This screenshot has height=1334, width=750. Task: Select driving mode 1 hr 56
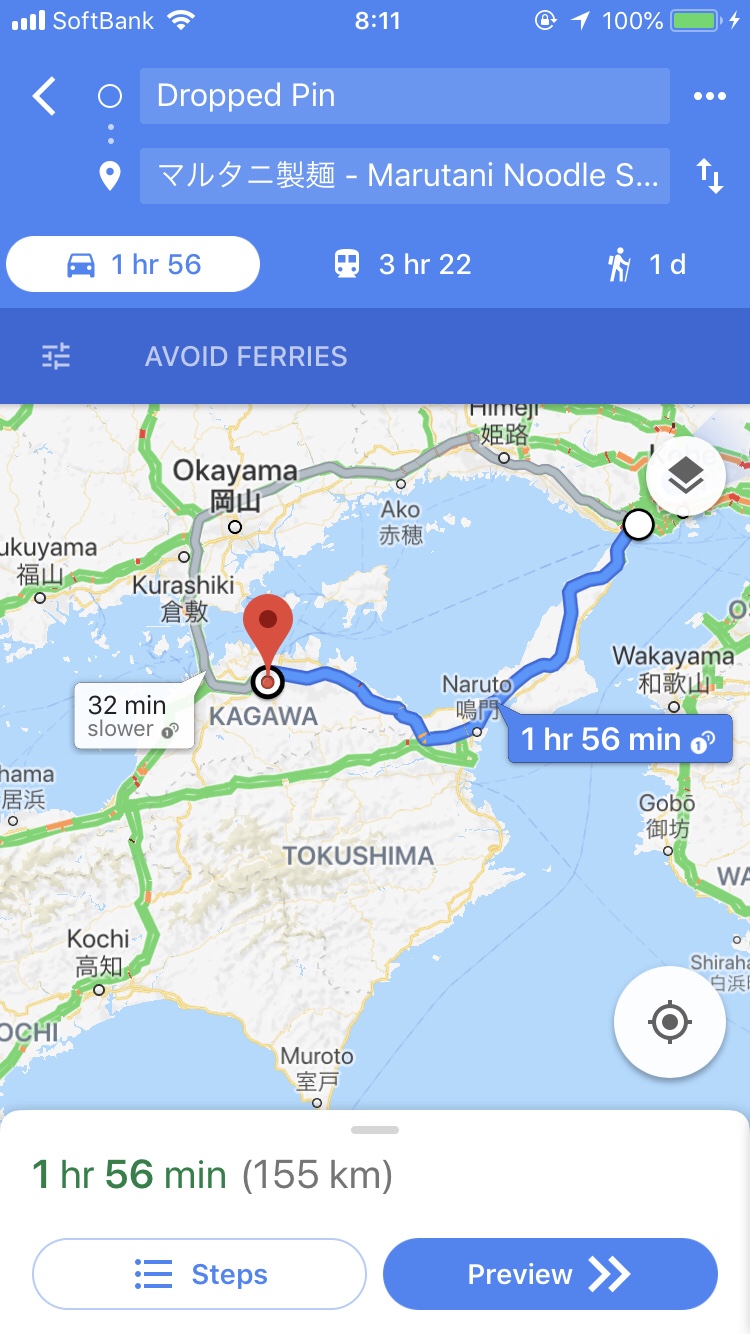(x=133, y=264)
